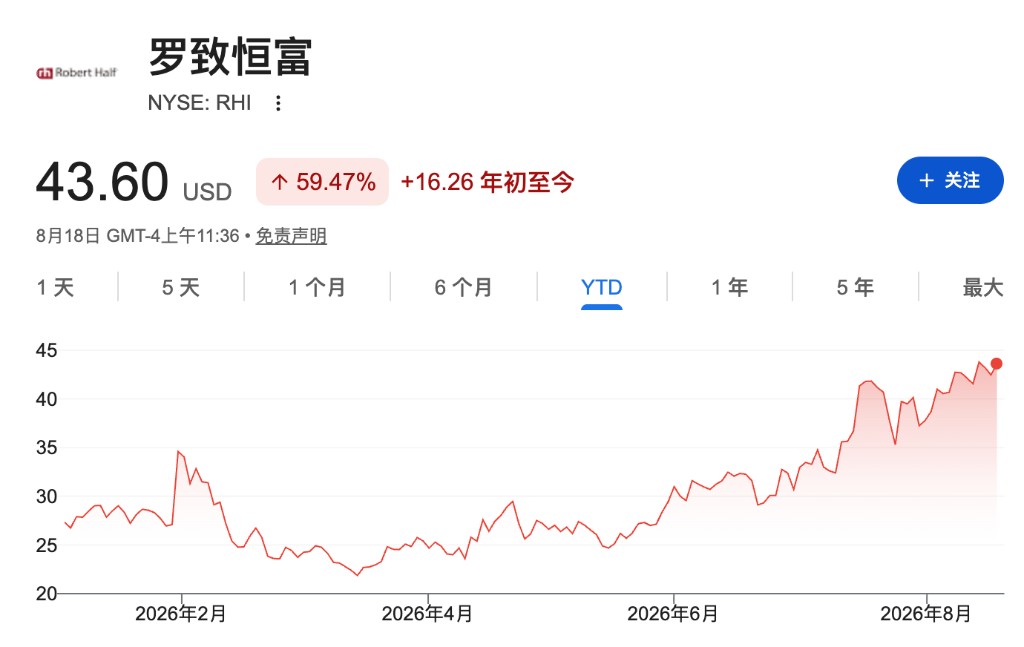1024x647 pixels.
Task: Open the 免责声明 disclaimer link
Action: click(291, 236)
